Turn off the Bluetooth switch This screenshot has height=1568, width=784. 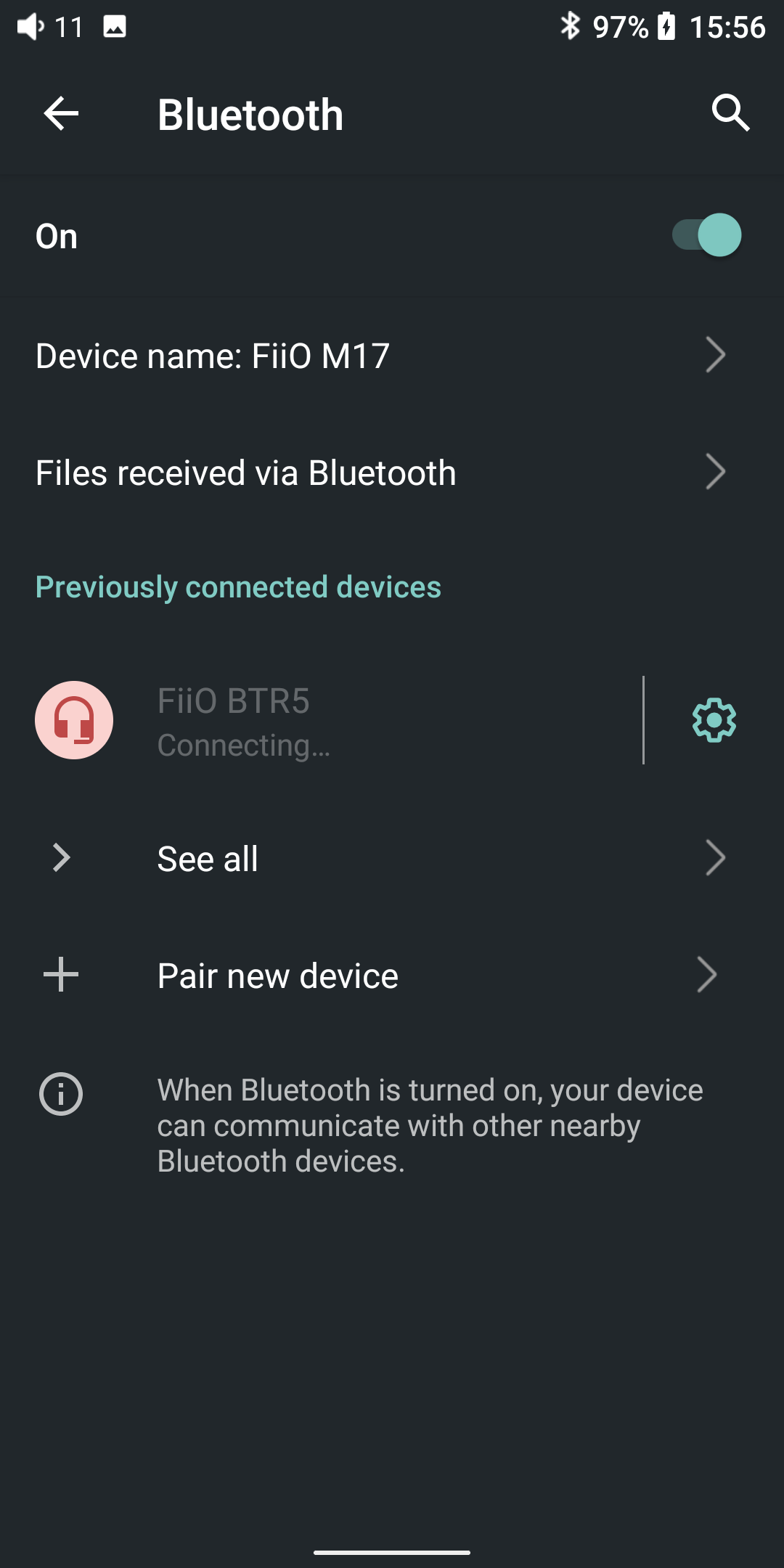[707, 235]
